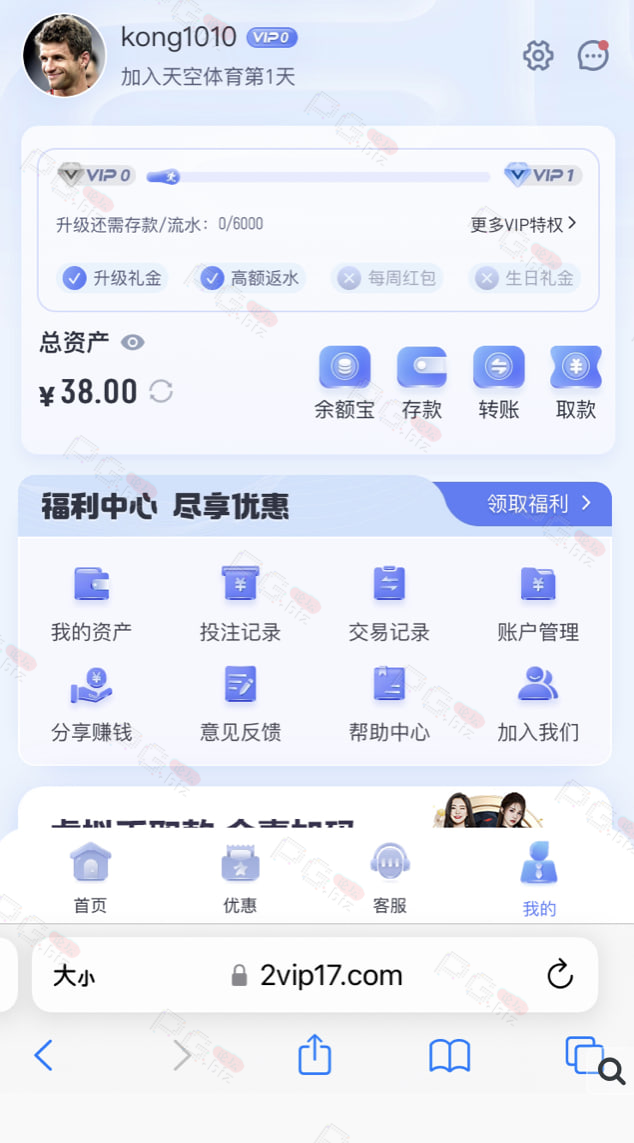
Task: Go to 账户管理
Action: [539, 604]
